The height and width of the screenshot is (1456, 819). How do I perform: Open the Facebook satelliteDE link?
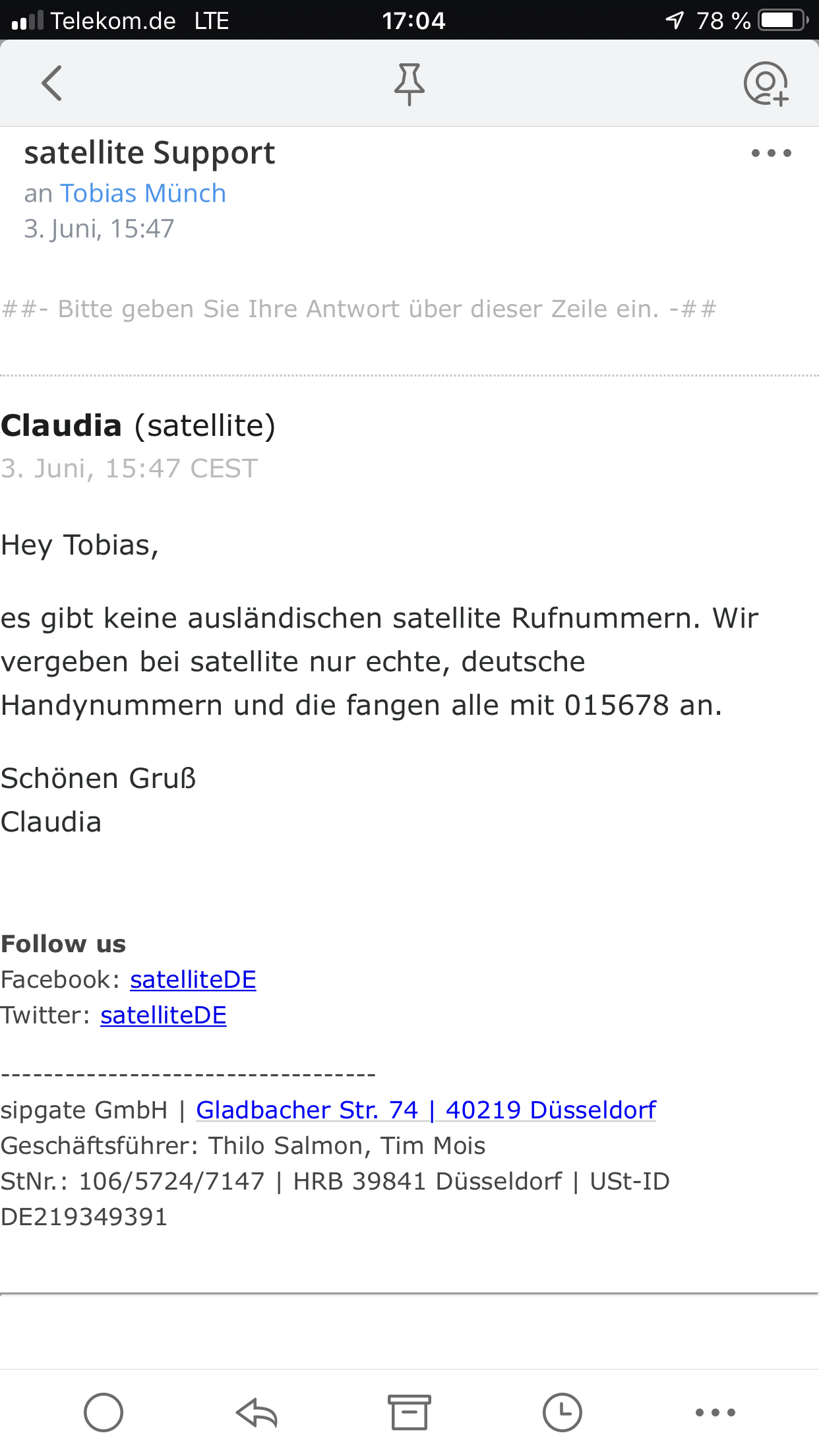pos(193,979)
